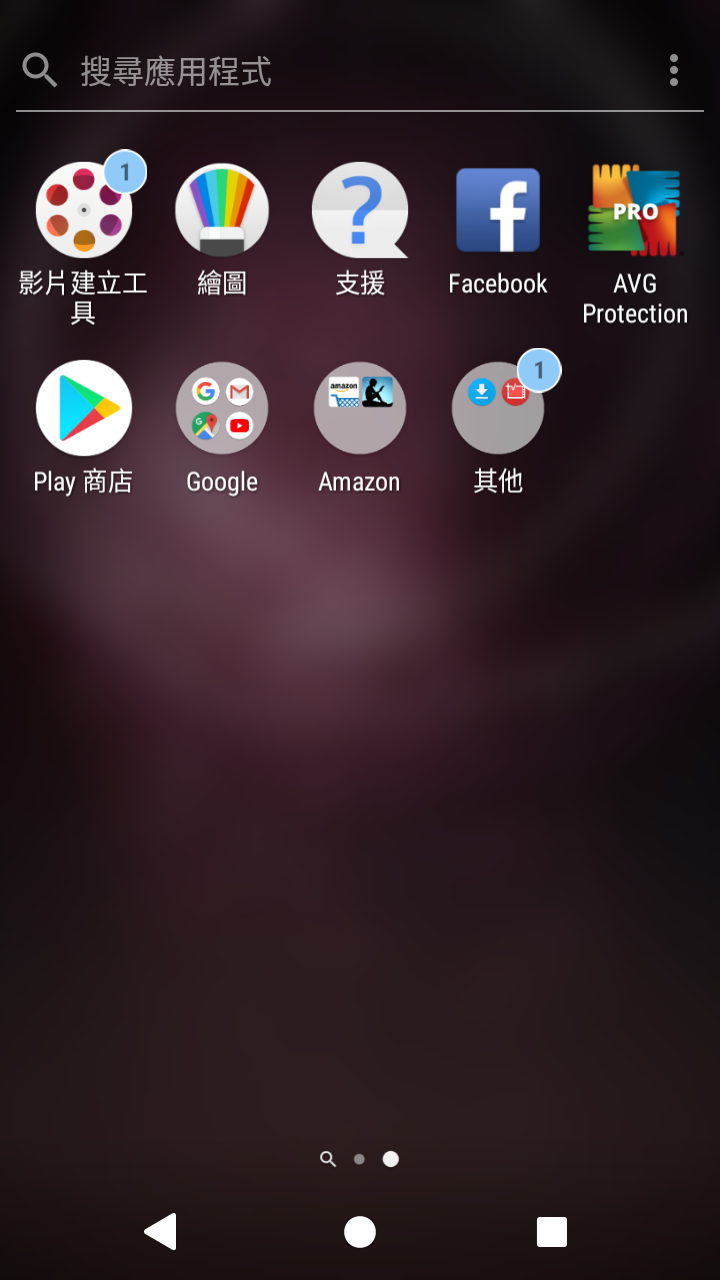
Task: Tap the 搜尋應用程式 search field
Action: pyautogui.click(x=340, y=71)
